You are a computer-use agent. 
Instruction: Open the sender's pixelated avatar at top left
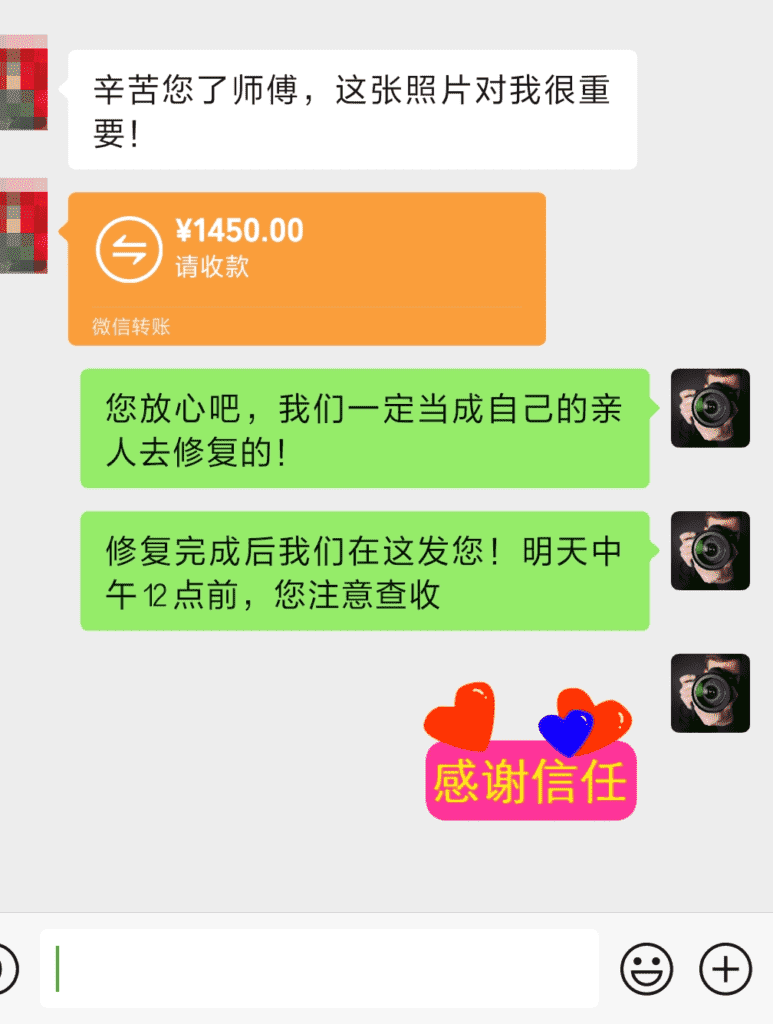24,83
